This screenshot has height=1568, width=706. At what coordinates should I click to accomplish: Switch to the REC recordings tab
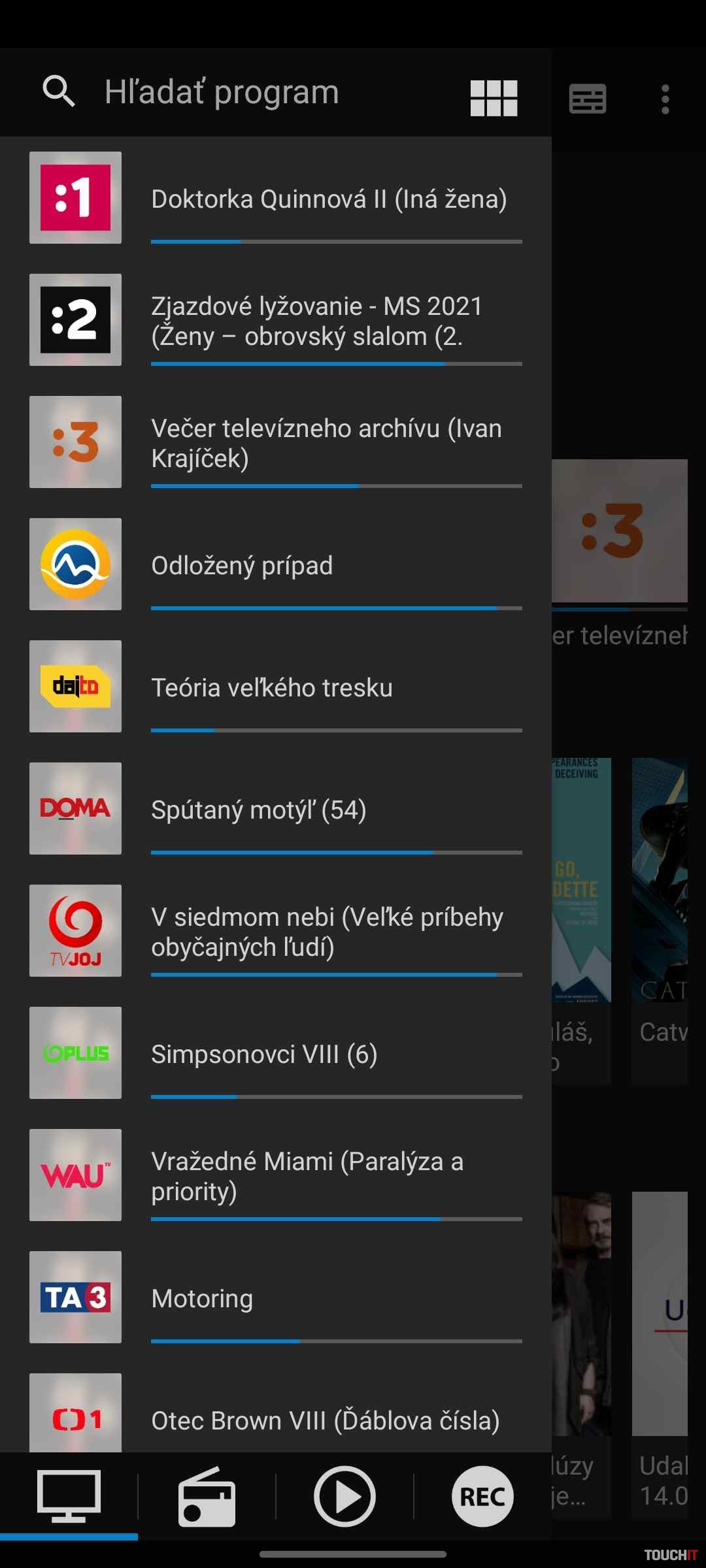482,1496
